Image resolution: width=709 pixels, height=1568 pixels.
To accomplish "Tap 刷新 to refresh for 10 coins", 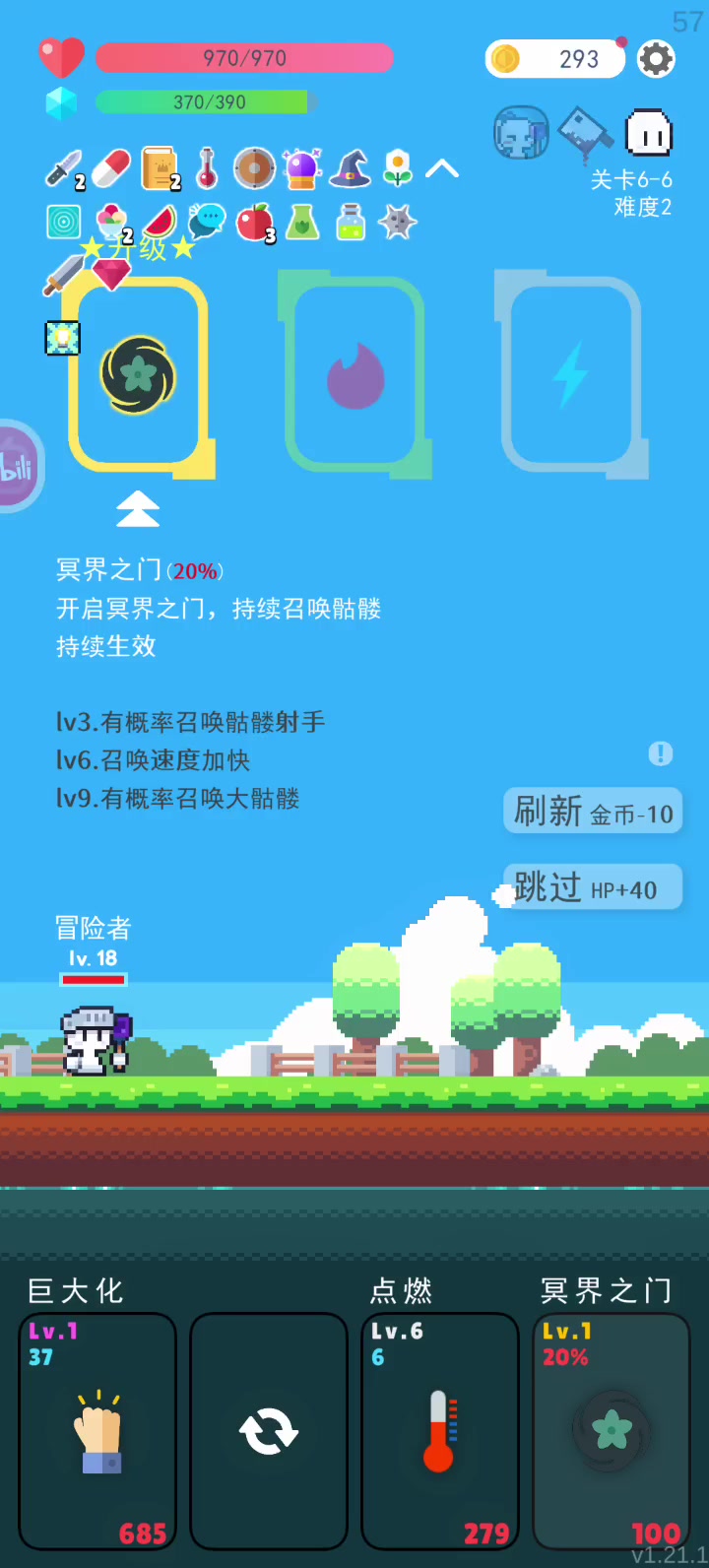I will pyautogui.click(x=593, y=812).
